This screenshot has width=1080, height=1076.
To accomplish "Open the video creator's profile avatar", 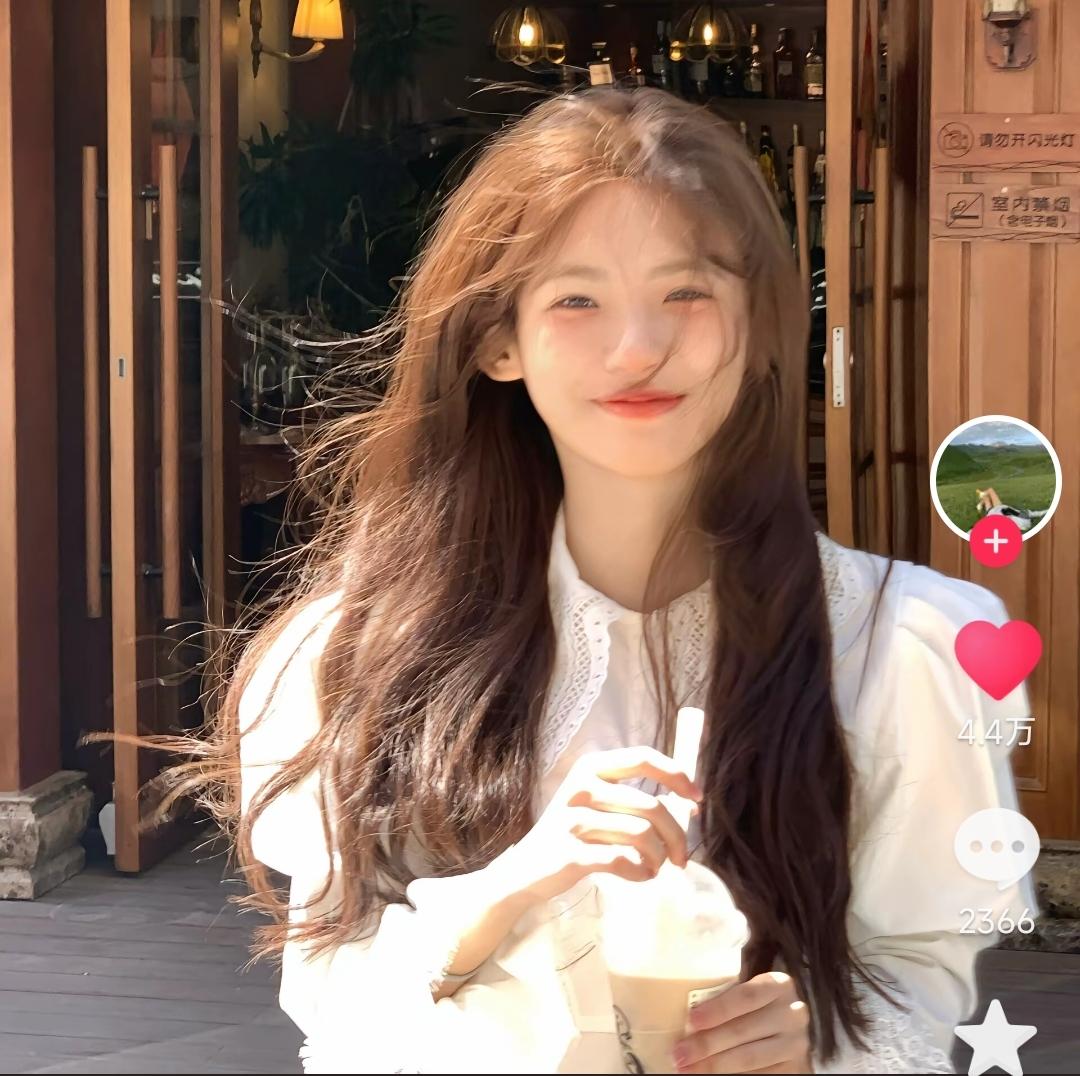I will coord(995,475).
